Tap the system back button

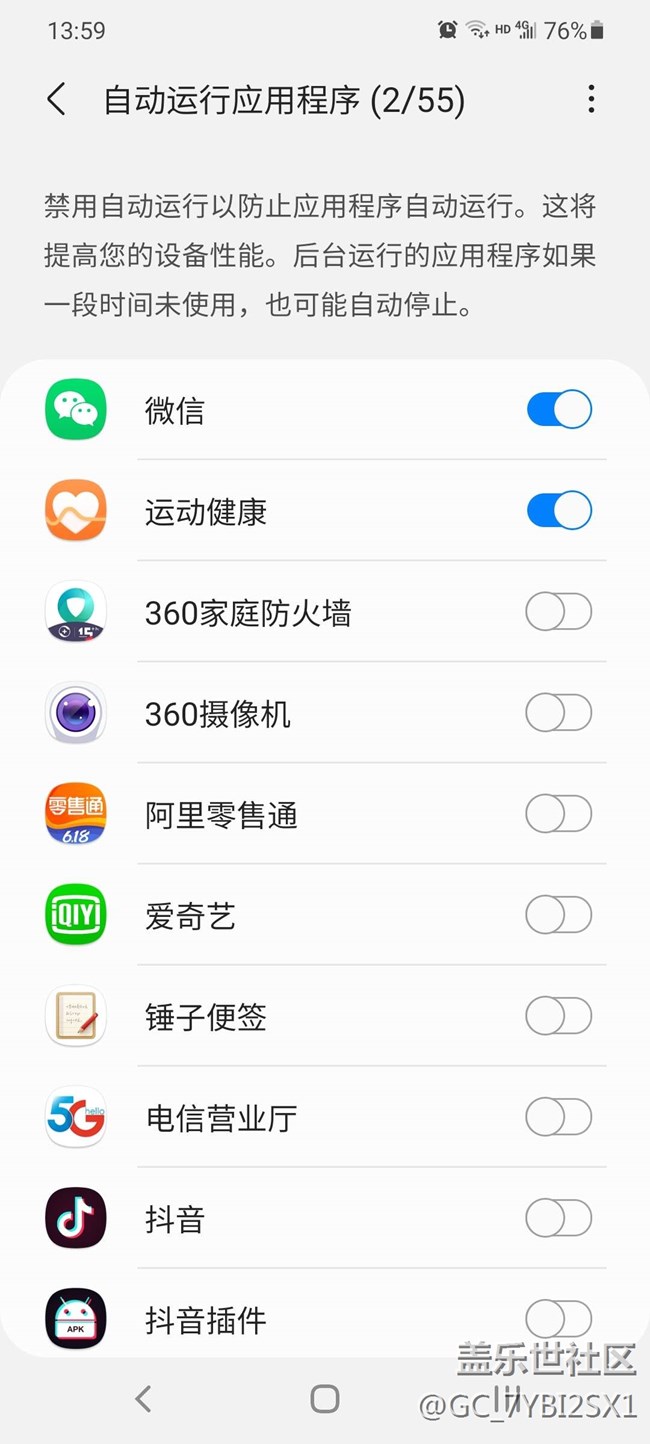click(x=144, y=1399)
